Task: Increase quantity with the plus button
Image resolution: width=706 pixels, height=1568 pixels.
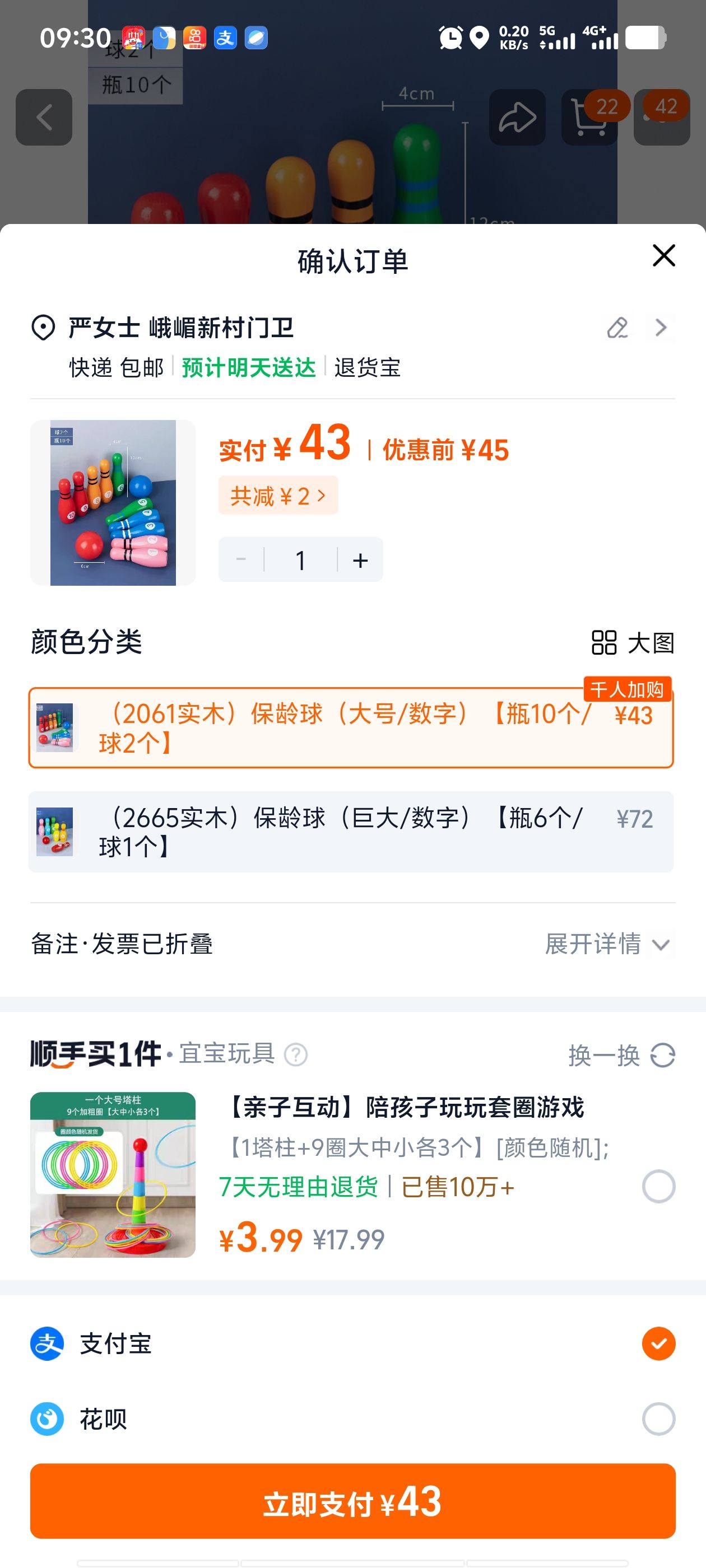Action: pyautogui.click(x=361, y=560)
